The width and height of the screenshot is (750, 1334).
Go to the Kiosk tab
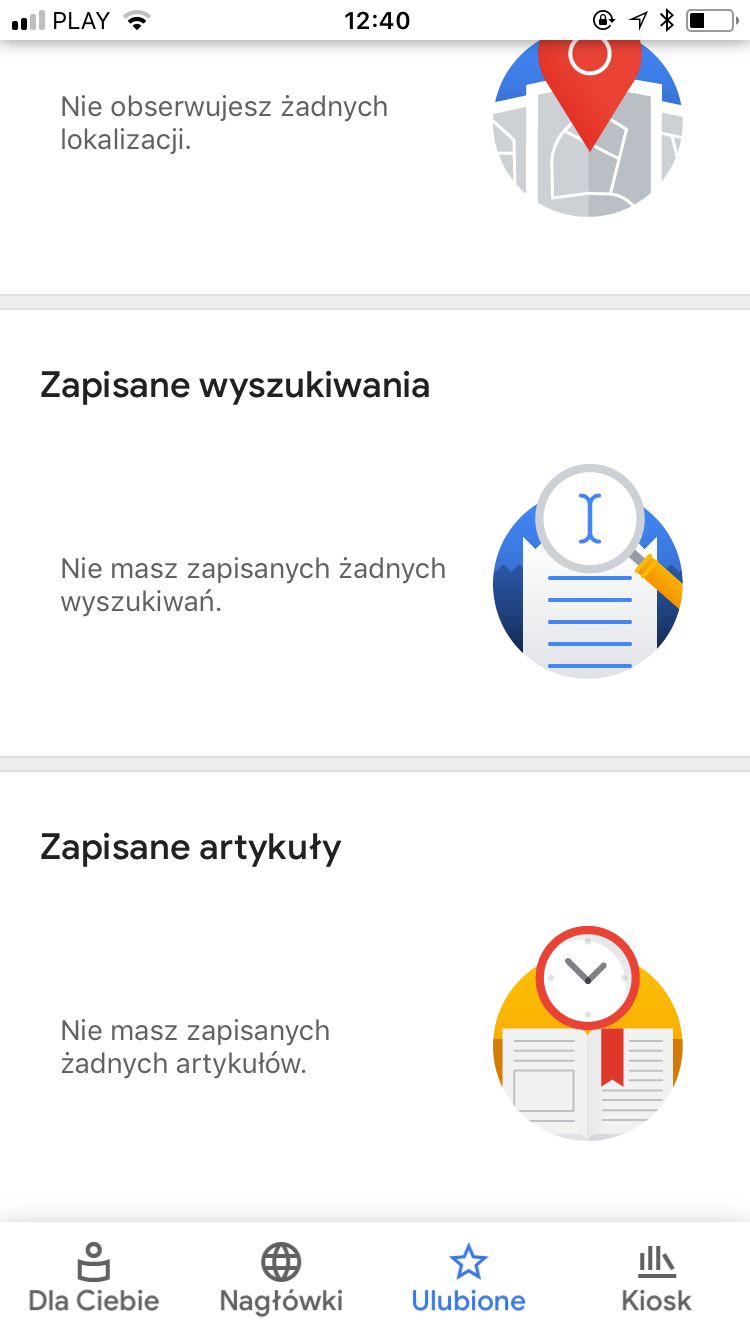656,1278
